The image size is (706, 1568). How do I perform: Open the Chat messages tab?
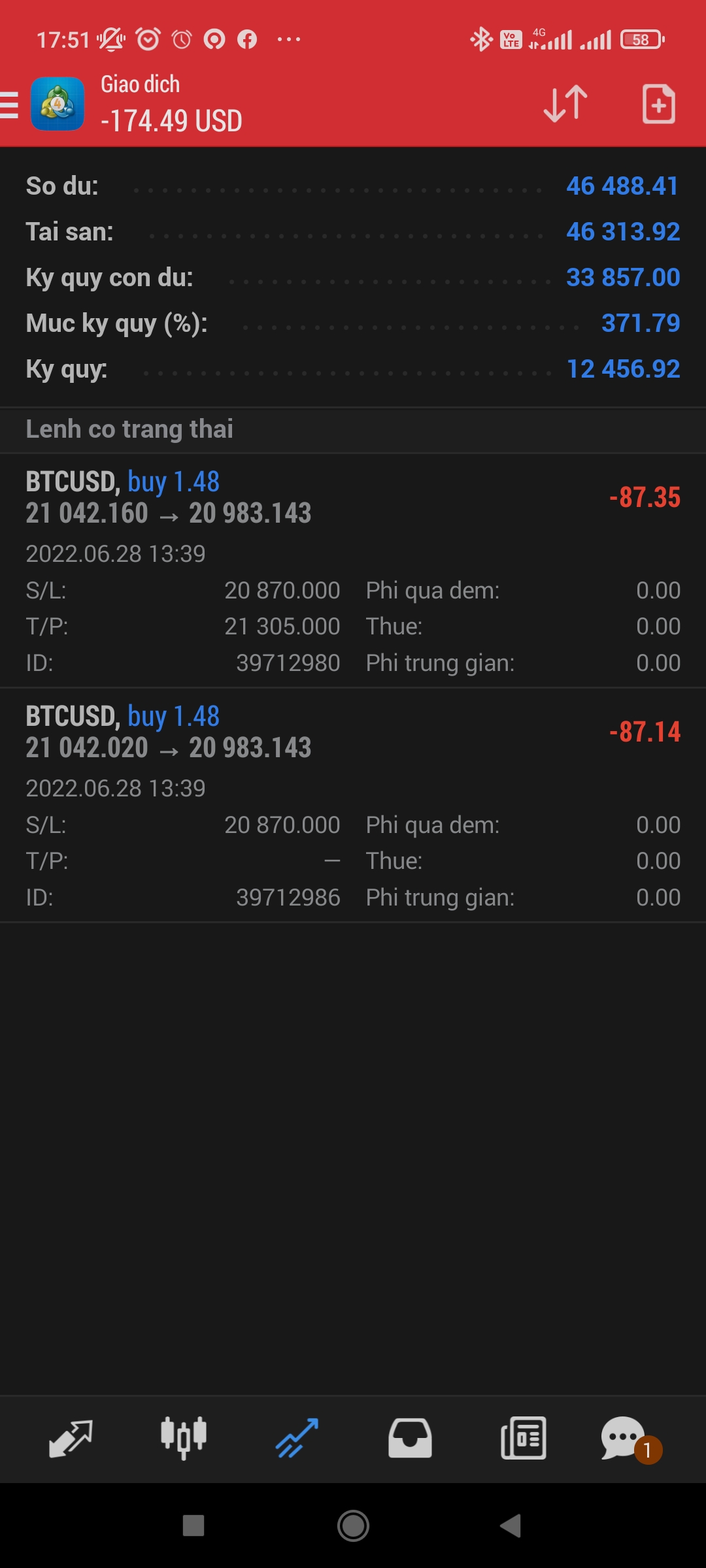(624, 1439)
